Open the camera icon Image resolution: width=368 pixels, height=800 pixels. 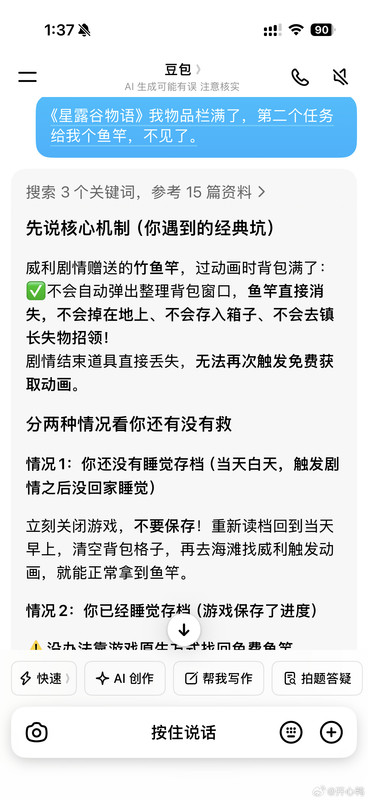tap(36, 733)
